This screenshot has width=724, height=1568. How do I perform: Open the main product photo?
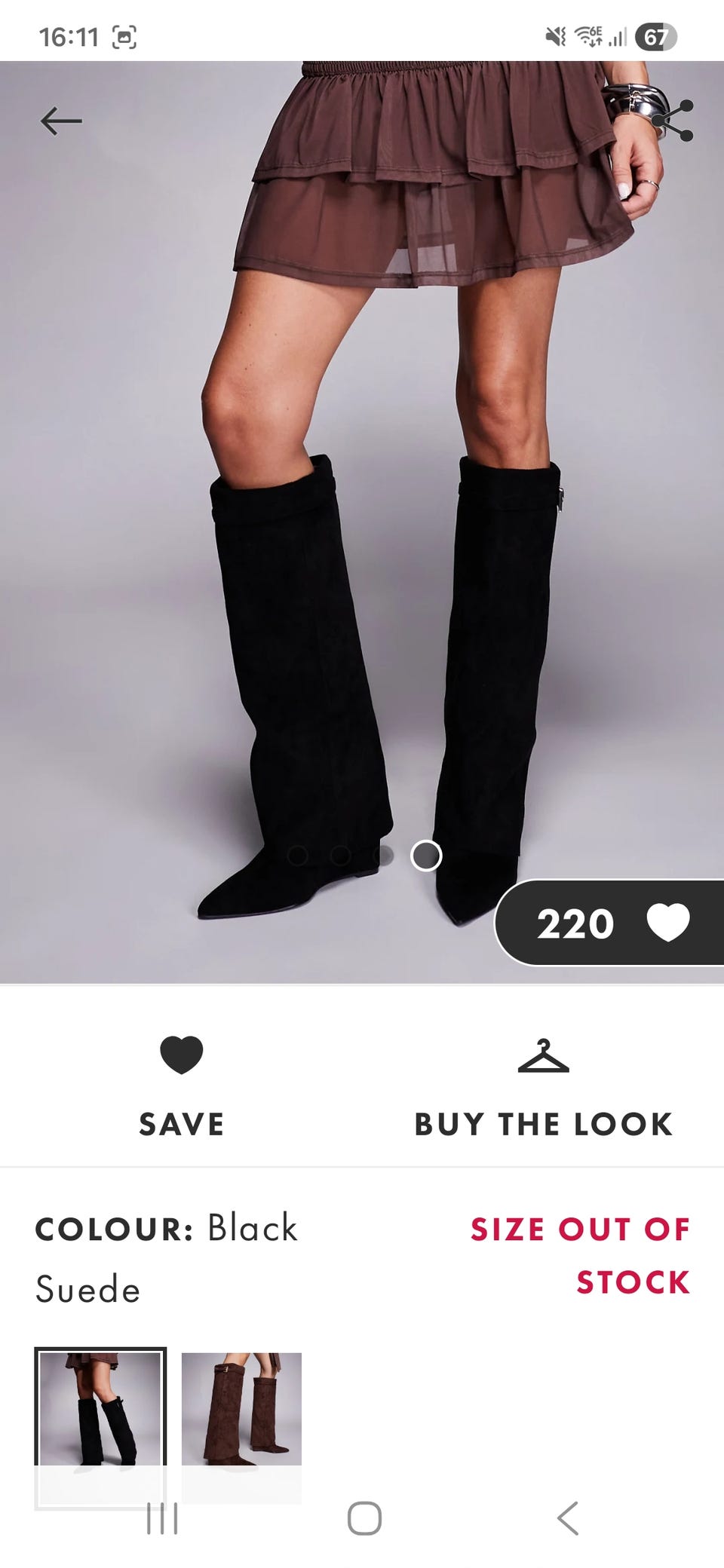[362, 522]
